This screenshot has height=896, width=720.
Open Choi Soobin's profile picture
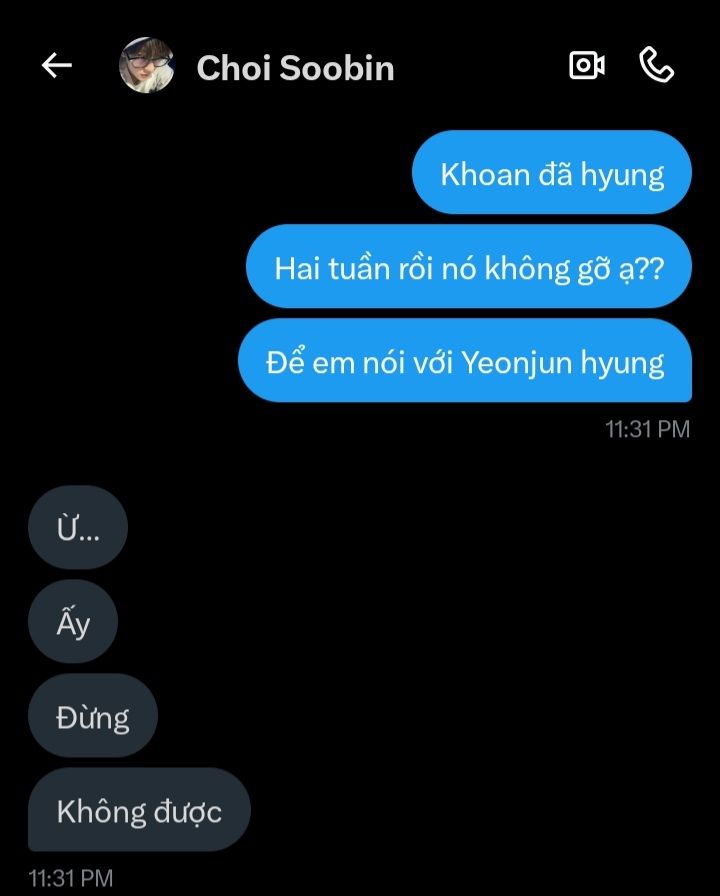147,66
